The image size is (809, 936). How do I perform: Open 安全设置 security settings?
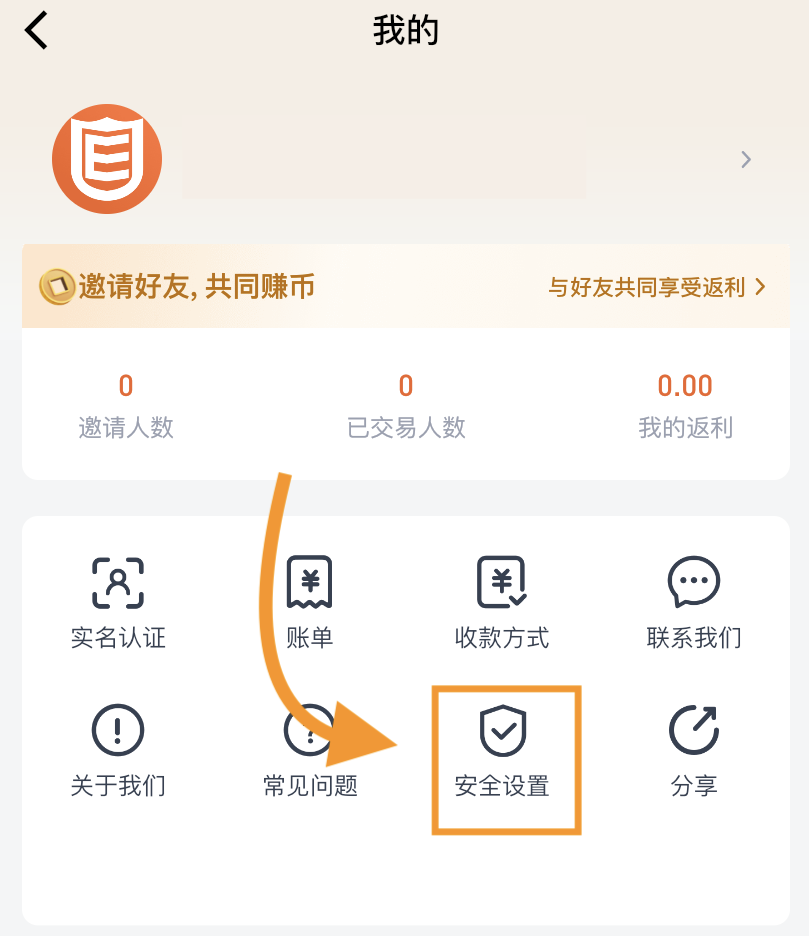[503, 750]
